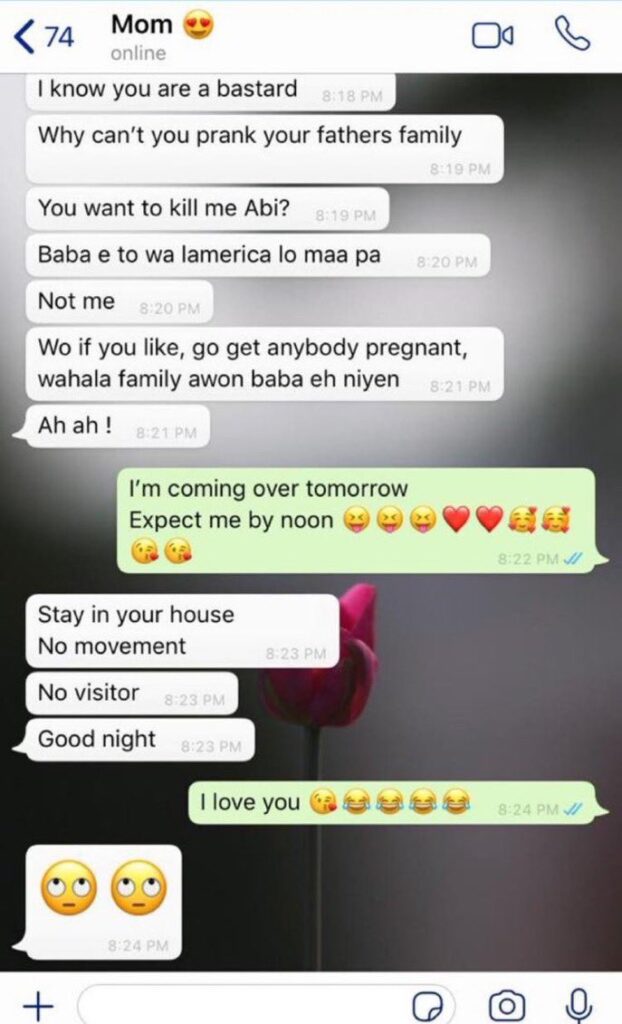Start a voice call with Mom
Image resolution: width=622 pixels, height=1024 pixels.
tap(571, 36)
